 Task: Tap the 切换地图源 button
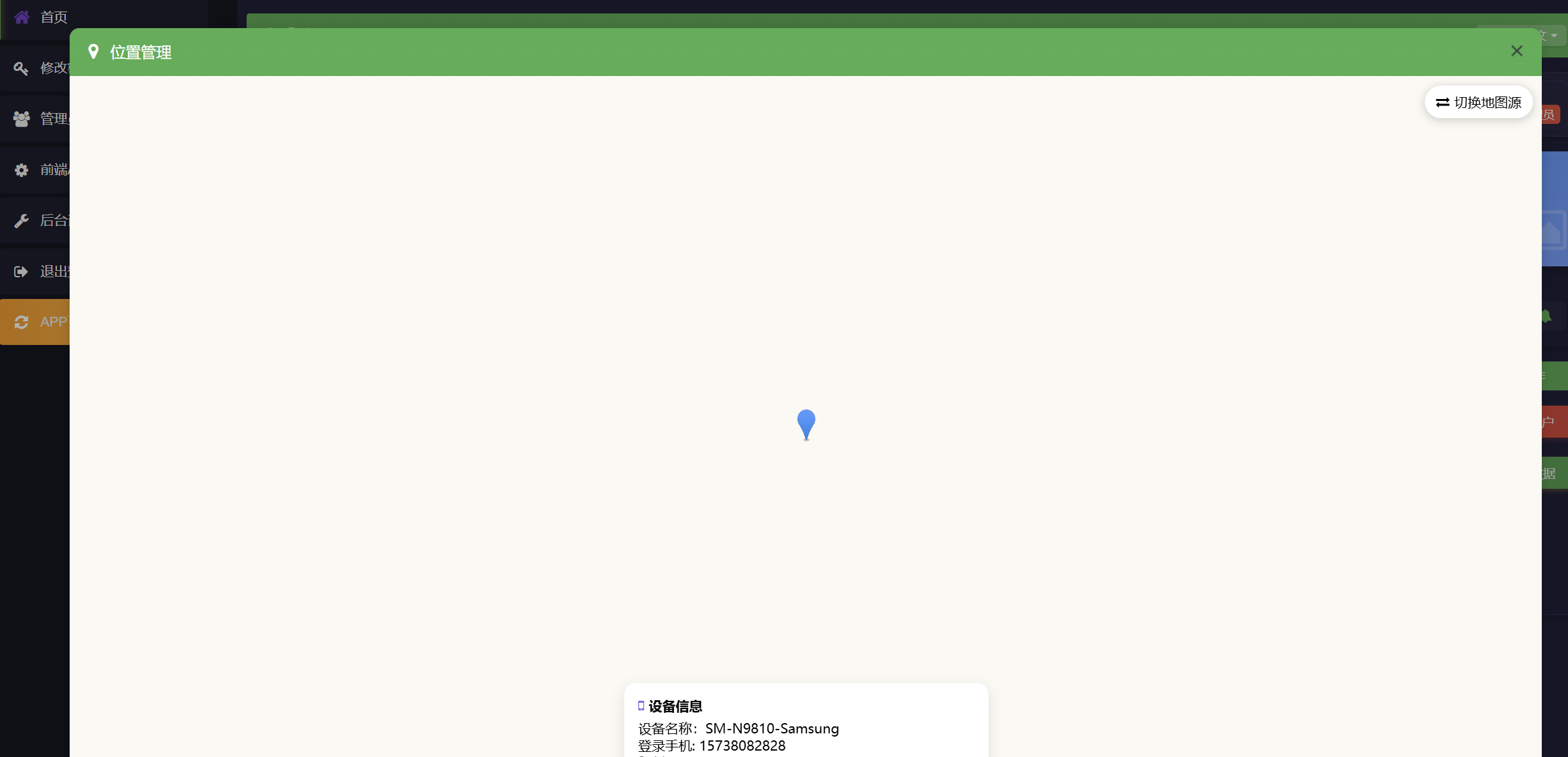1478,102
